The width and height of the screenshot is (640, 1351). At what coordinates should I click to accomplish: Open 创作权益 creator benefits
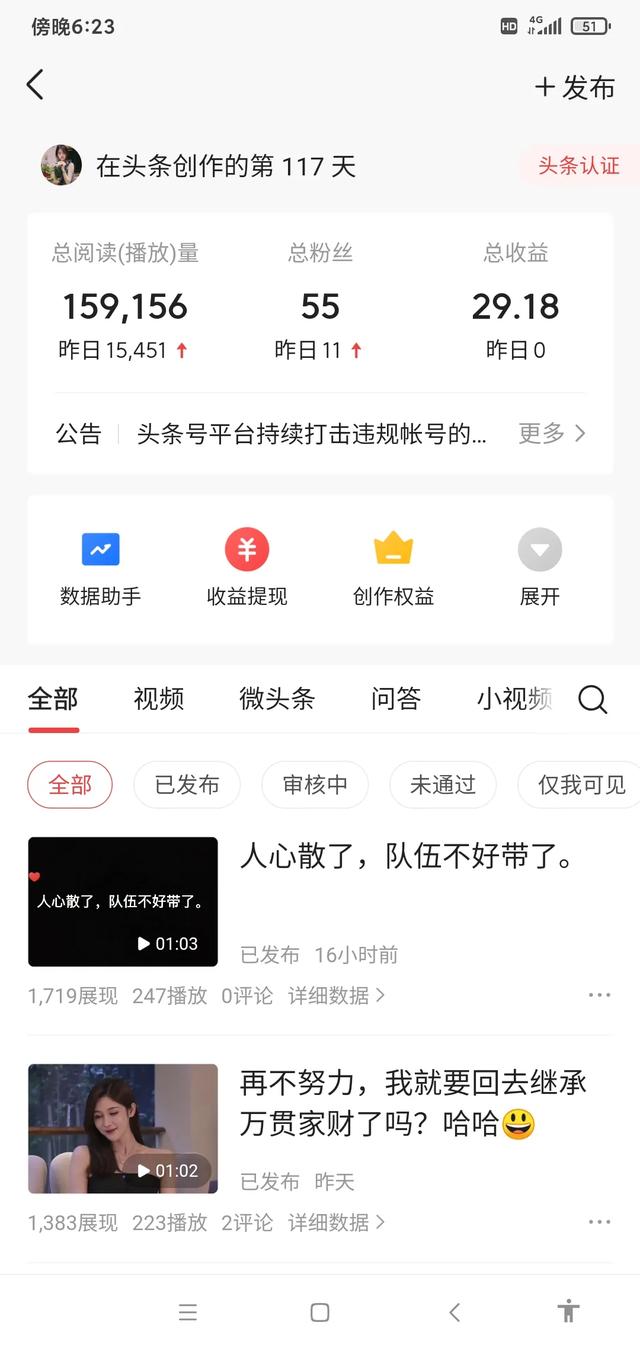tap(393, 570)
